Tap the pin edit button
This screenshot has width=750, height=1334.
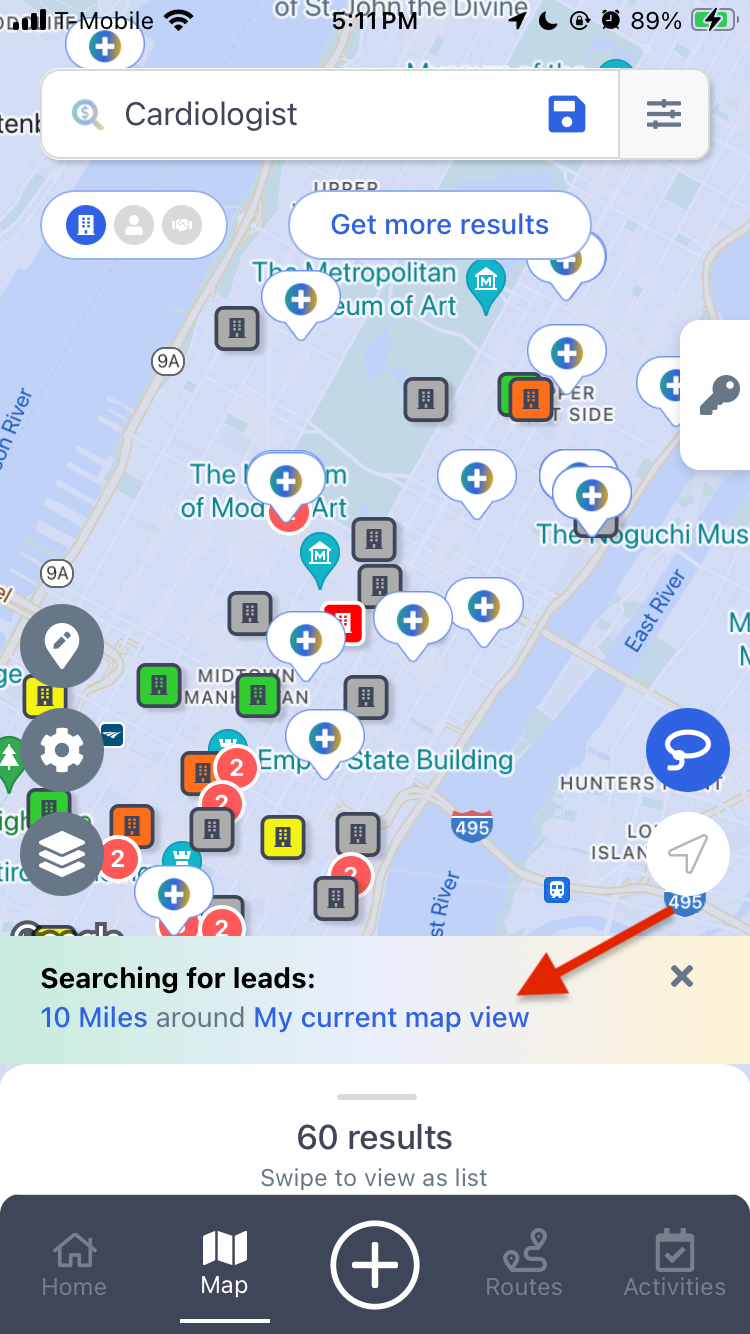[x=62, y=646]
